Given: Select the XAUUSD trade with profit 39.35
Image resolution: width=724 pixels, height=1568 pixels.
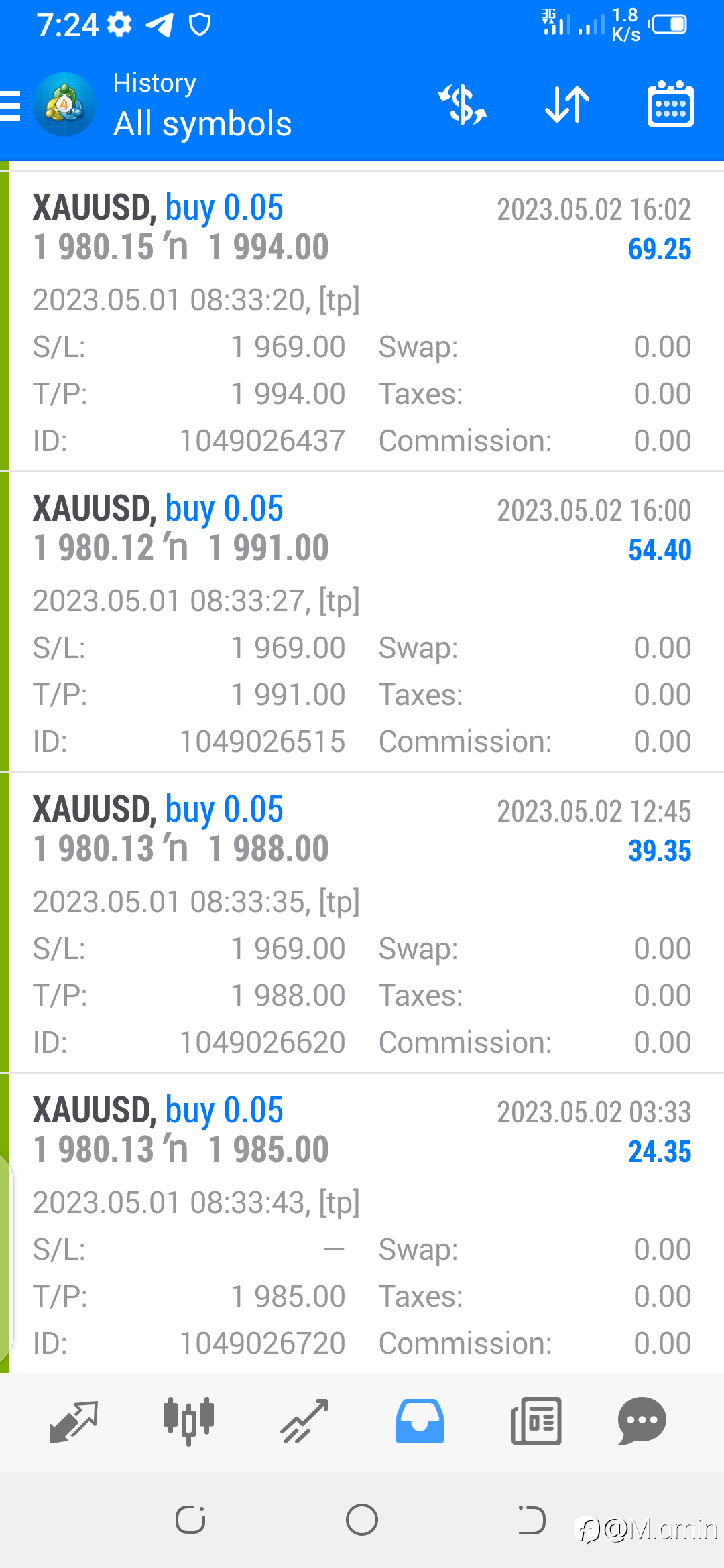Looking at the screenshot, I should click(x=362, y=923).
